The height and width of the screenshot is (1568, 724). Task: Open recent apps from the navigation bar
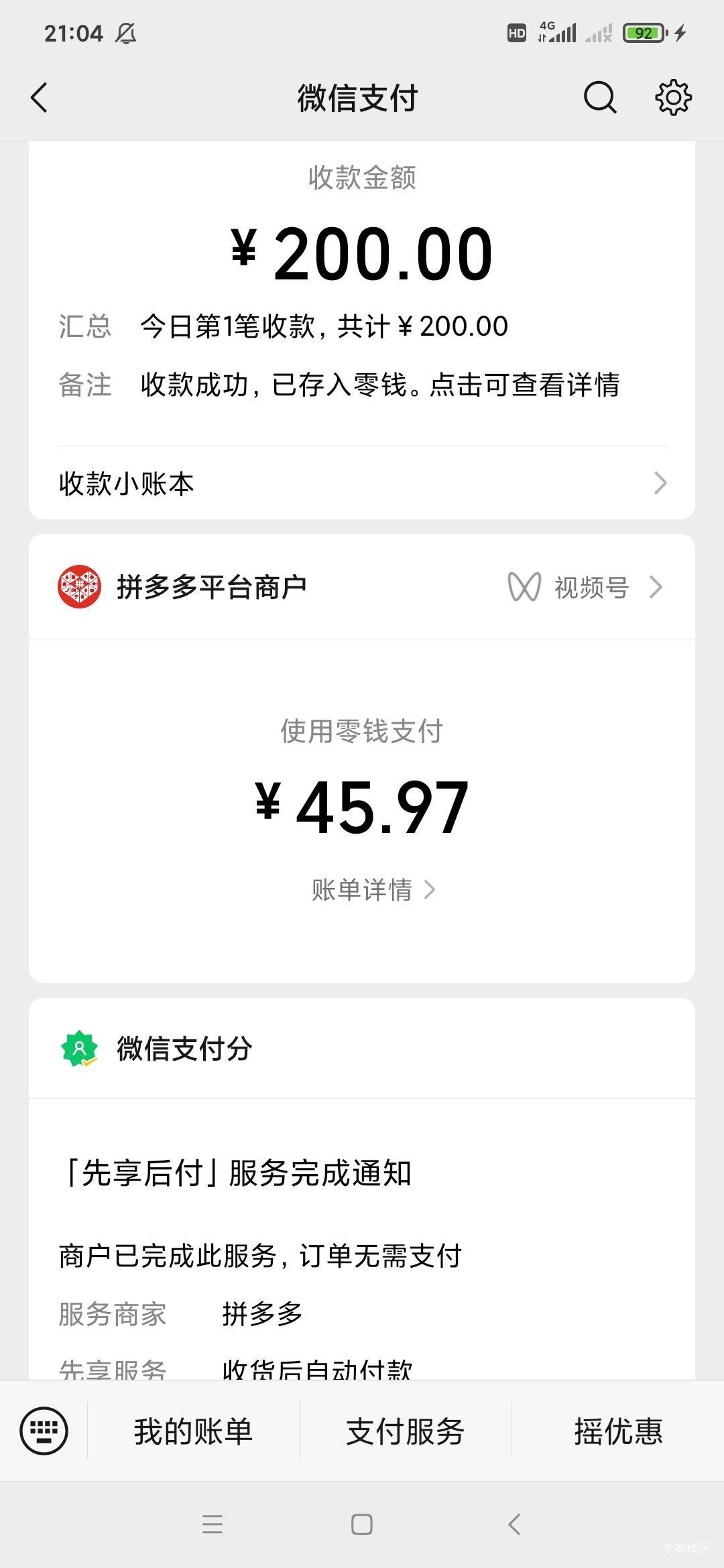pyautogui.click(x=213, y=1524)
